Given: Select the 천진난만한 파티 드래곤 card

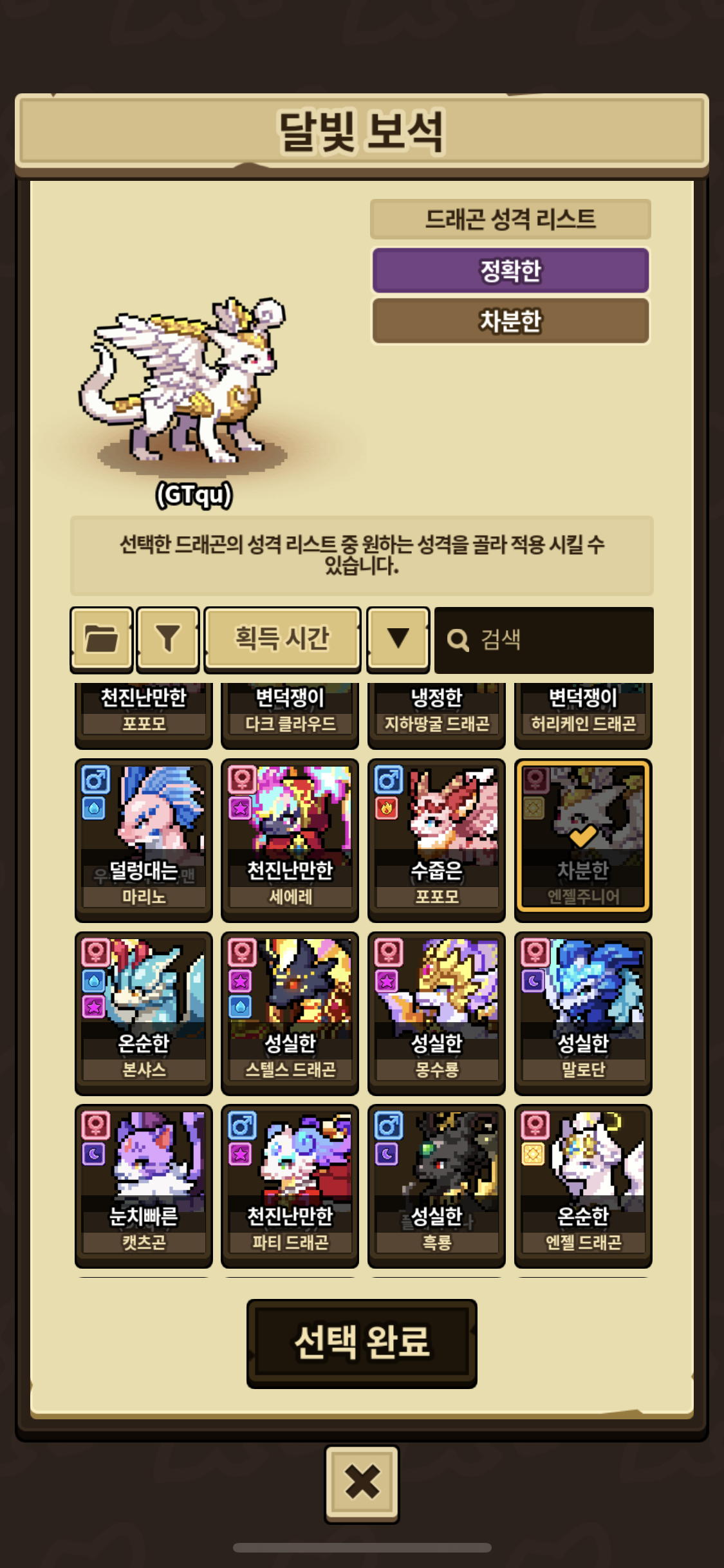Looking at the screenshot, I should point(290,1186).
